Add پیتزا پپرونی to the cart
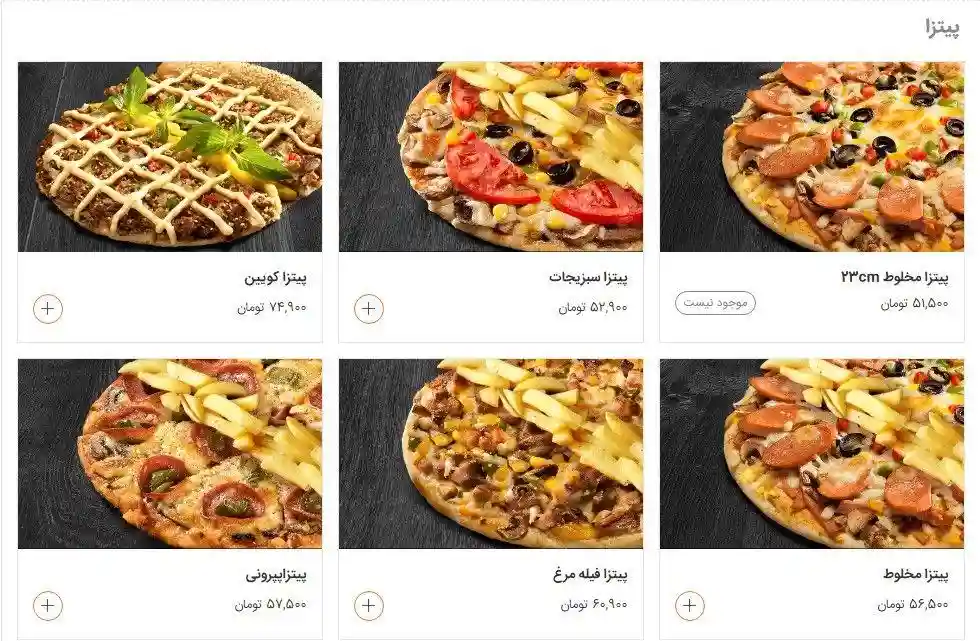980x641 pixels. tap(48, 605)
